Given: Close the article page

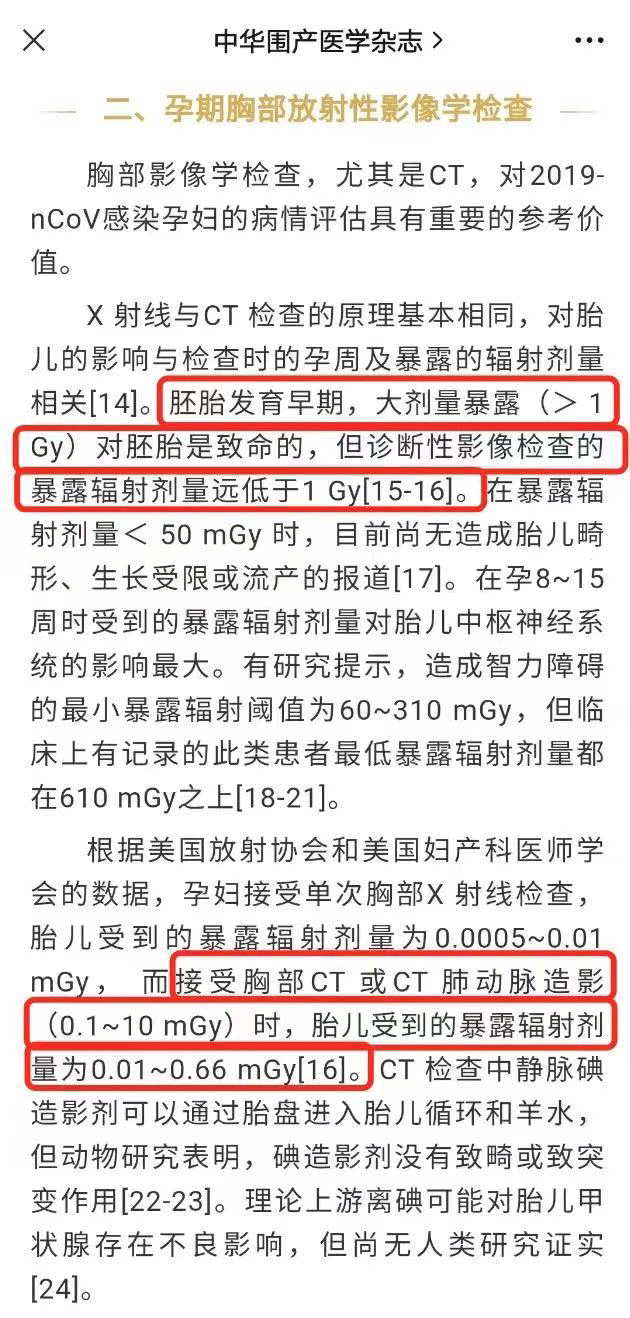Looking at the screenshot, I should tap(34, 41).
